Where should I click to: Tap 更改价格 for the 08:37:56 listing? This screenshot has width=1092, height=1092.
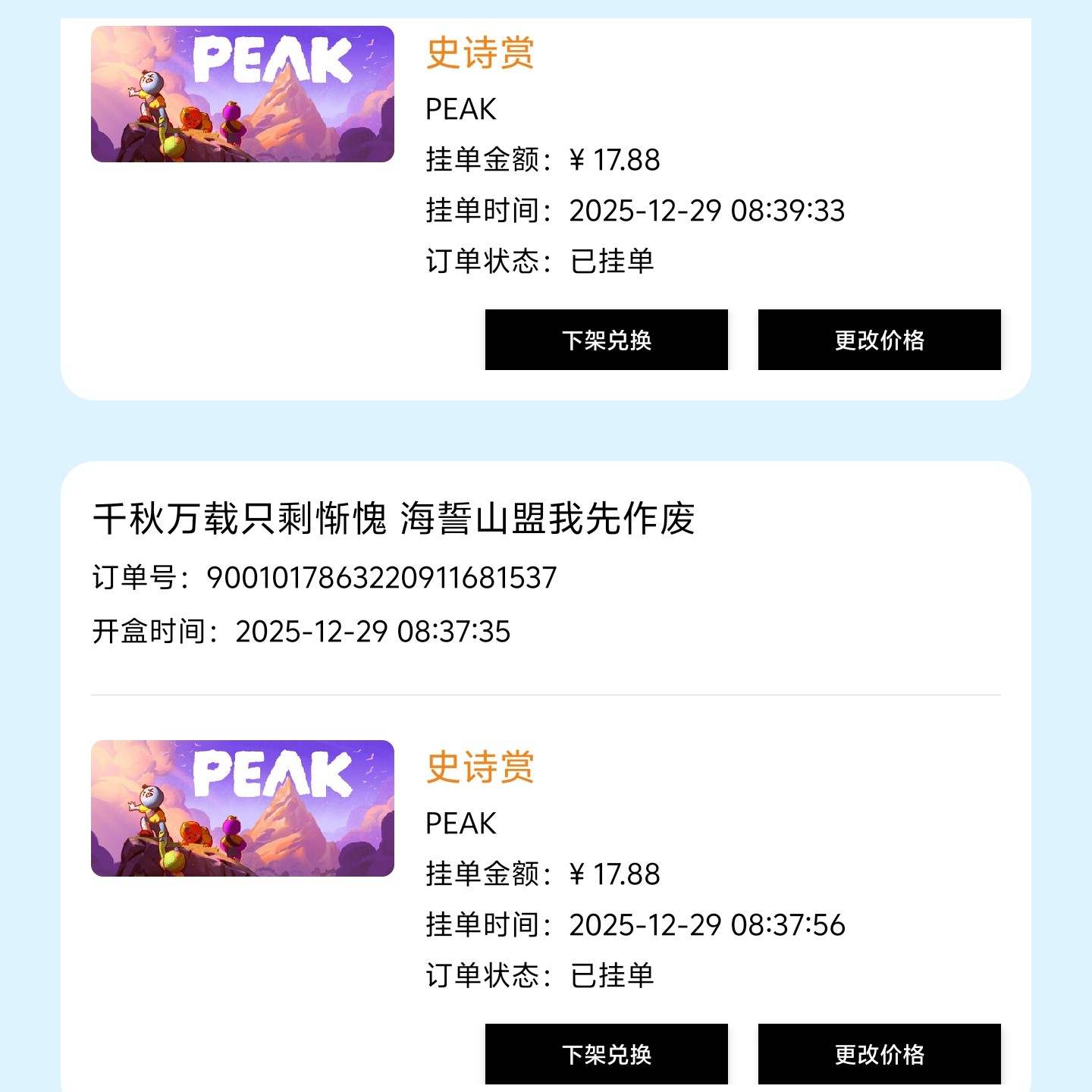click(x=879, y=1054)
